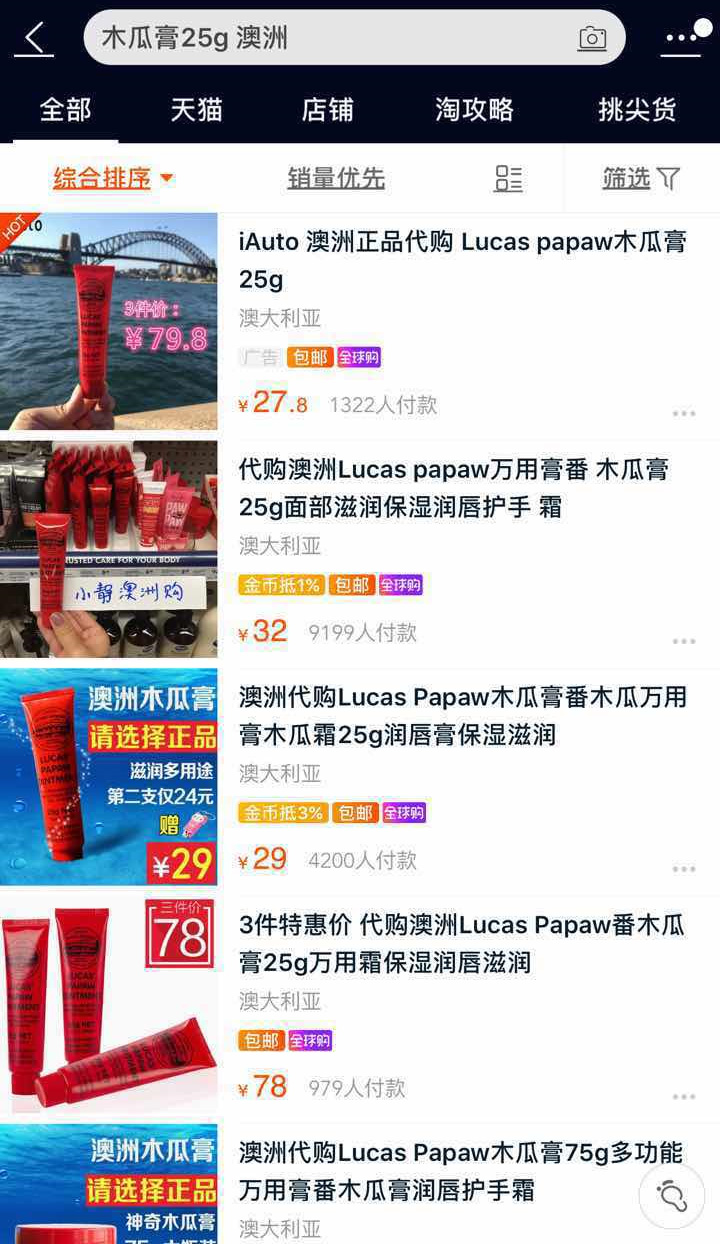Open the 筛选 filter panel

coord(641,179)
